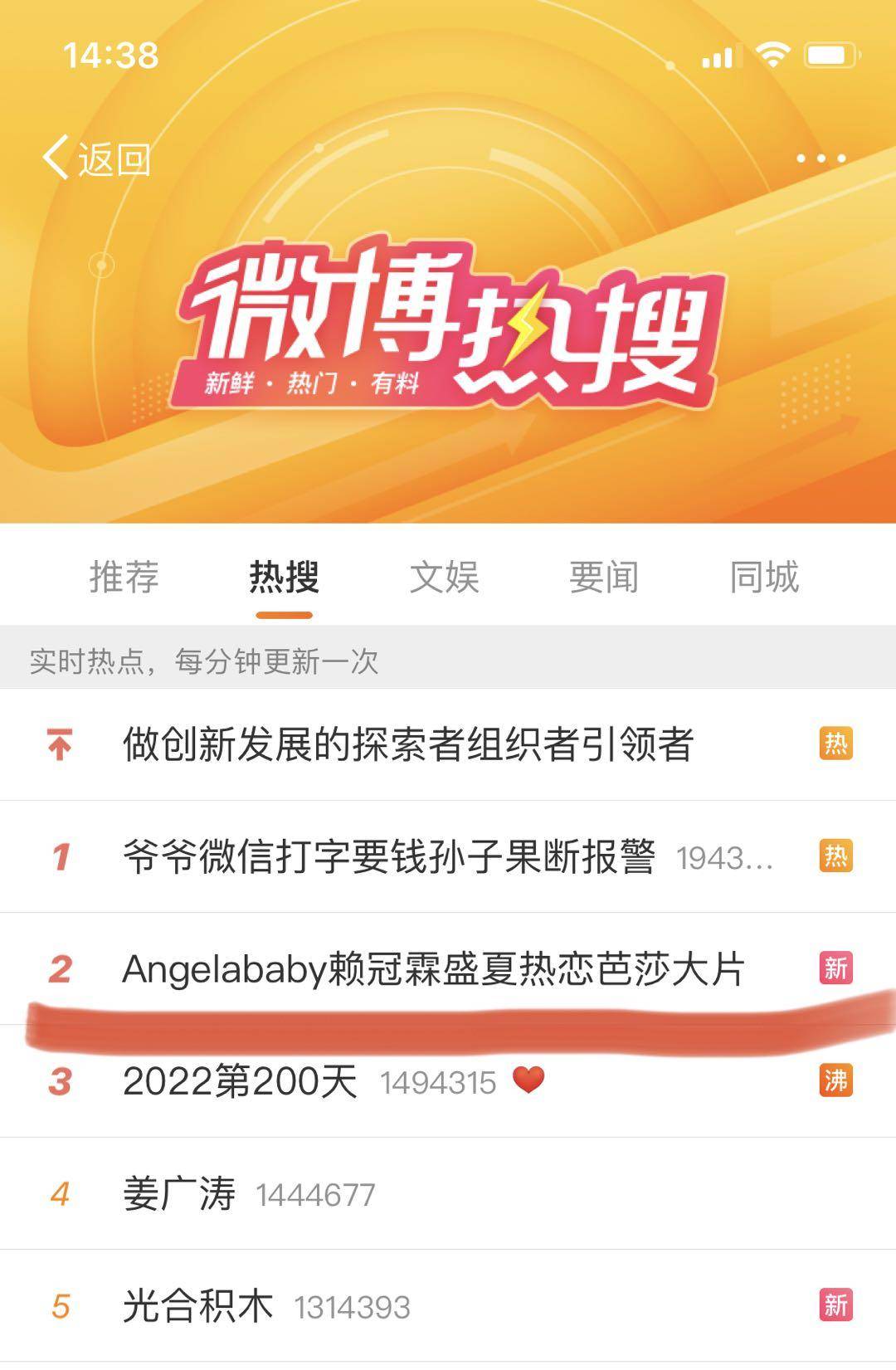Switch to the 文娱 tab
This screenshot has height=1370, width=896.
click(x=444, y=578)
